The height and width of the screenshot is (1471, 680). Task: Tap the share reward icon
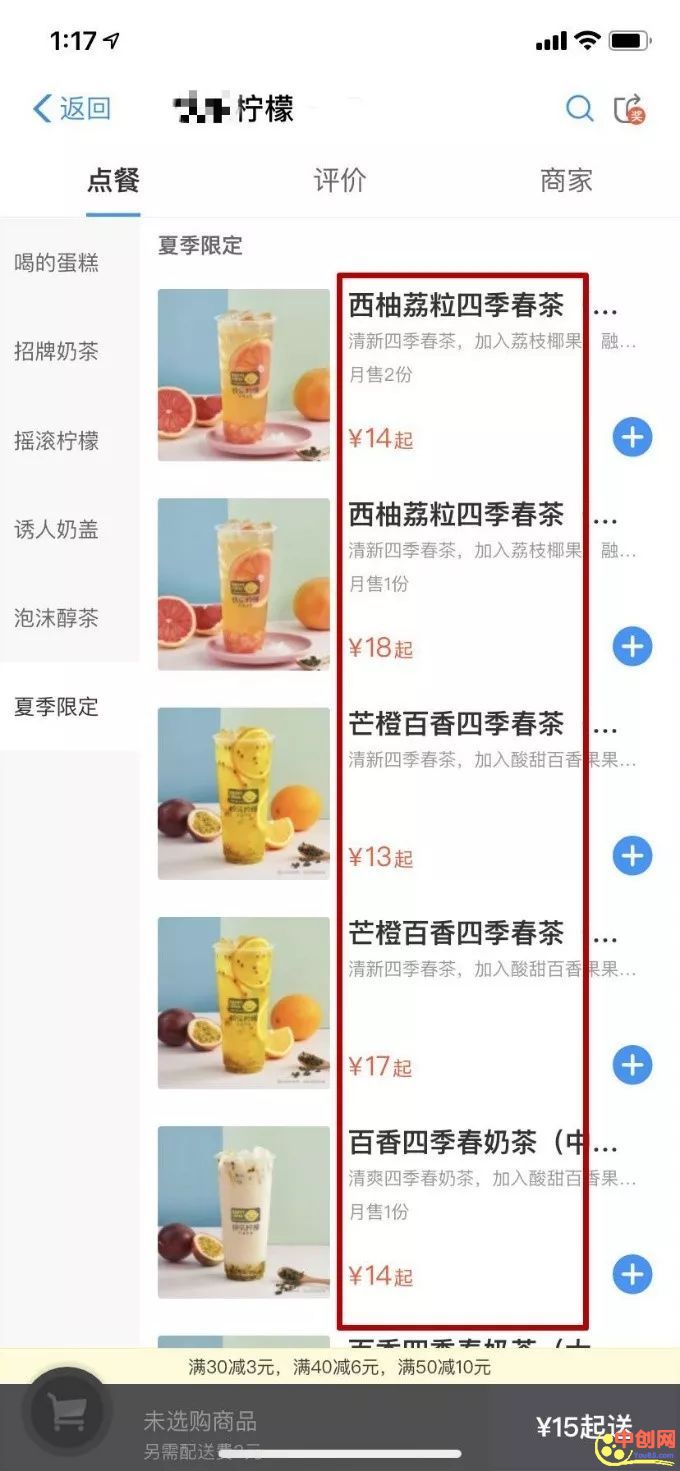(x=630, y=109)
